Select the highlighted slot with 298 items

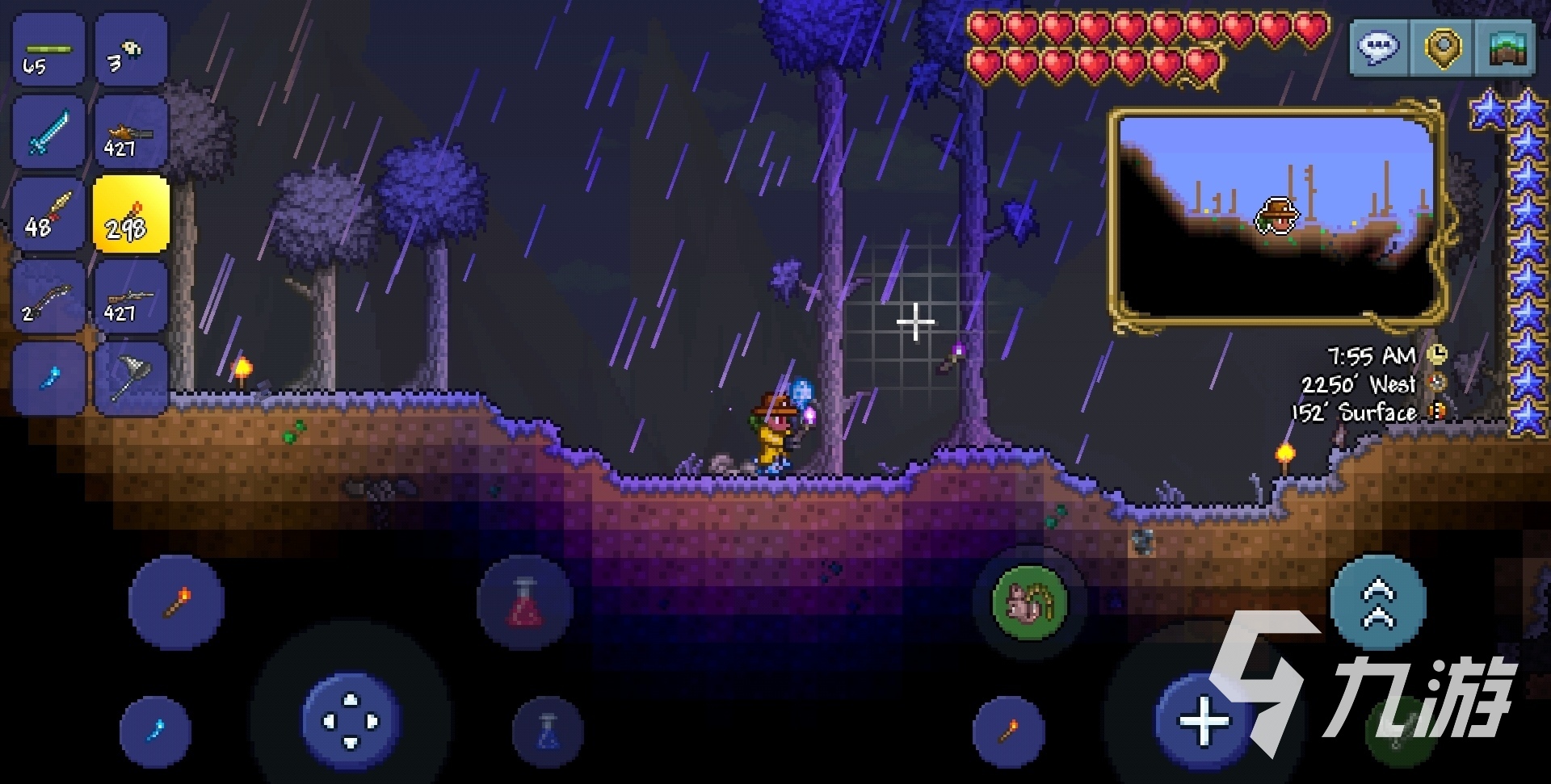[x=131, y=215]
